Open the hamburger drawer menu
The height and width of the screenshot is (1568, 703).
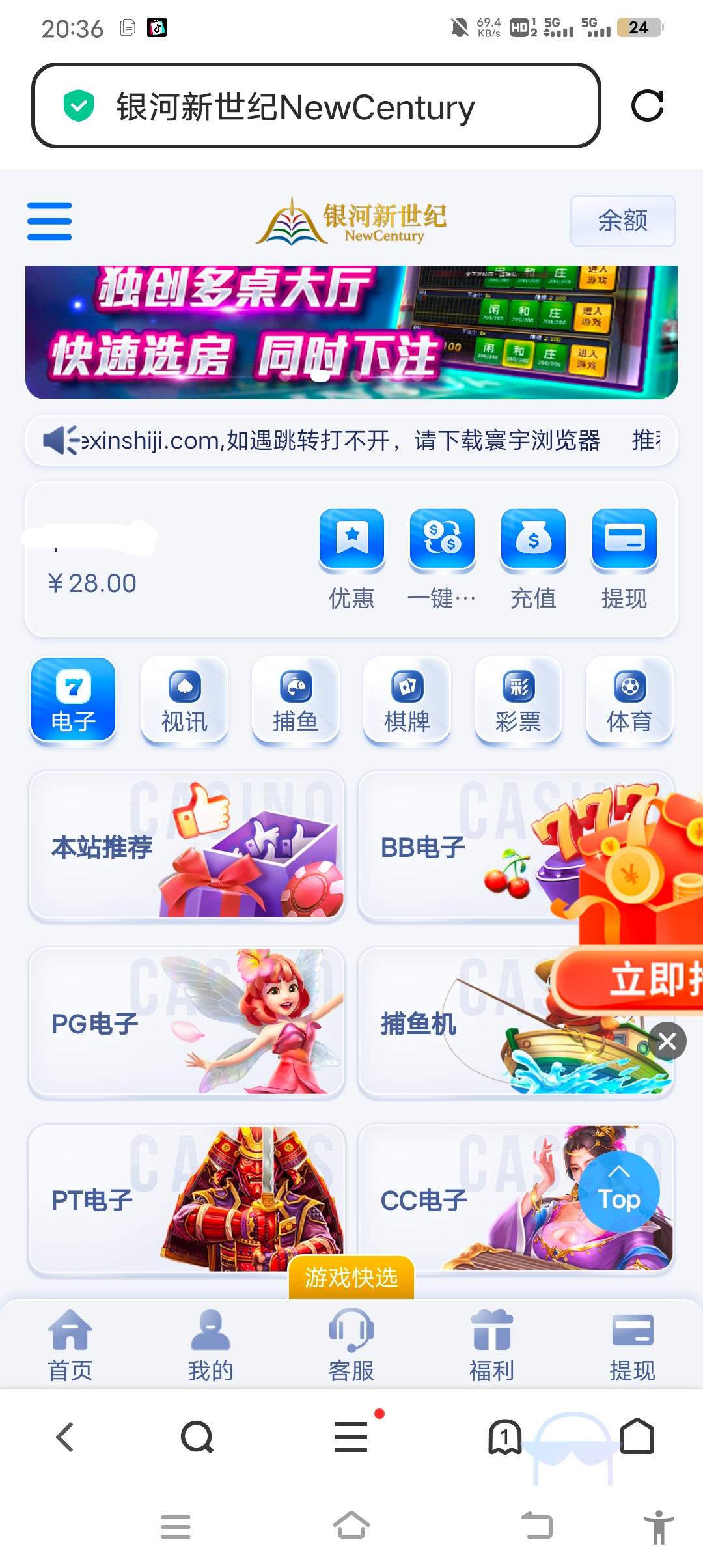tap(49, 221)
